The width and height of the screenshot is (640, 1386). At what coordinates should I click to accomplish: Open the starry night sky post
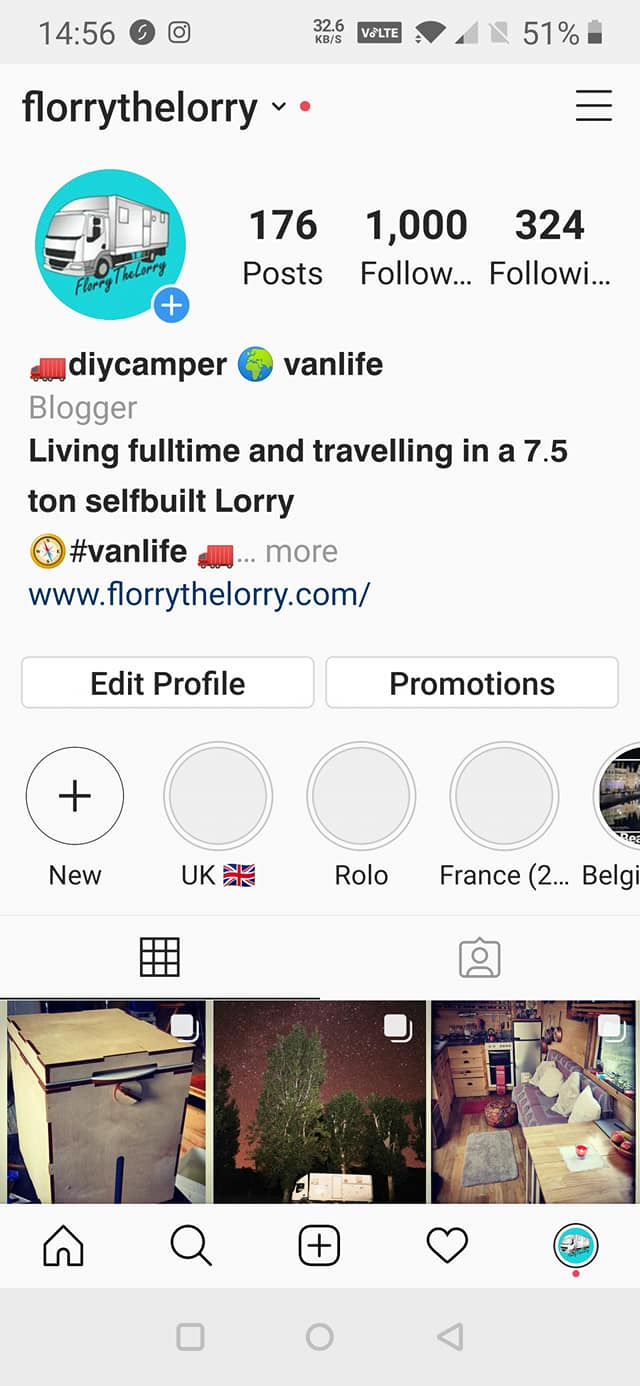click(x=320, y=1100)
